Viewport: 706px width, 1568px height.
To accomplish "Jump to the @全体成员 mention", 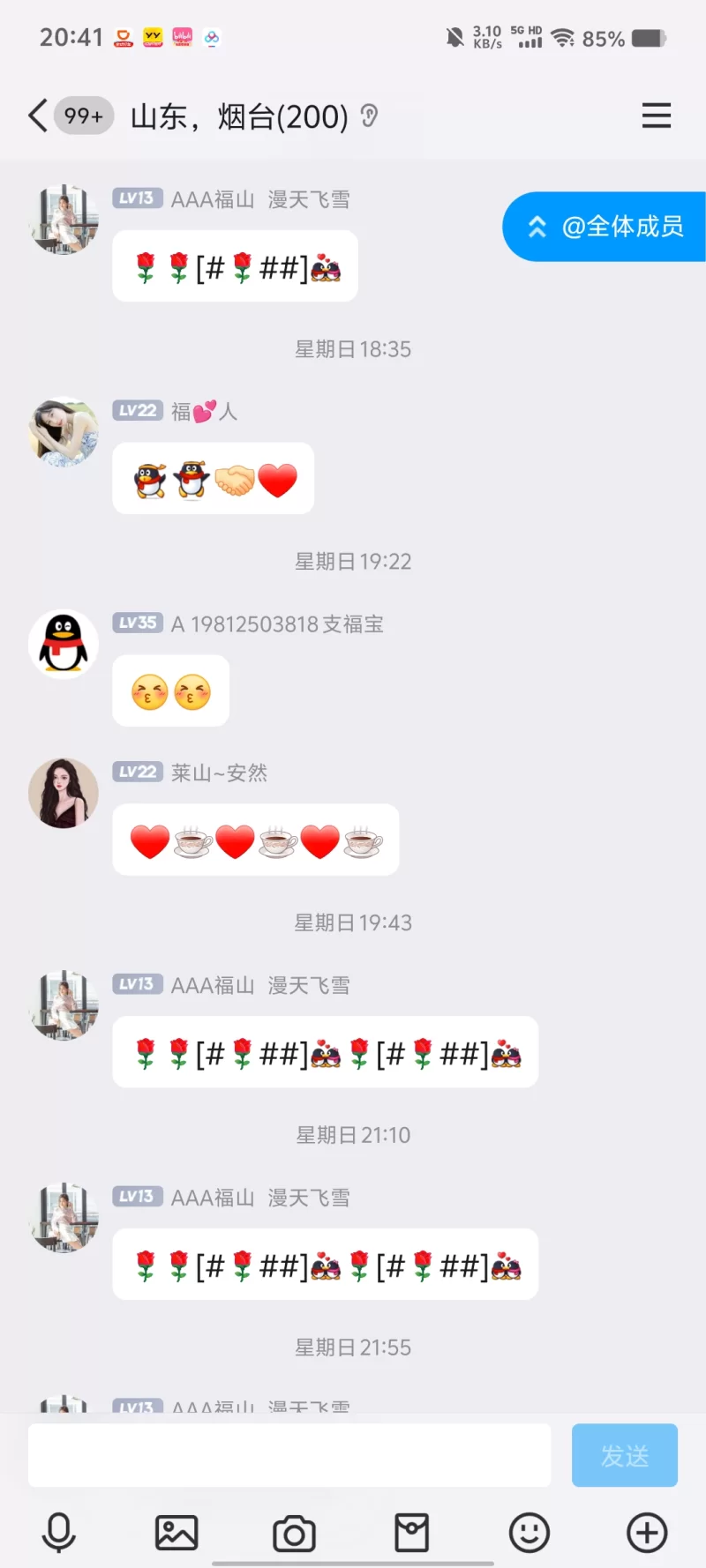I will (607, 227).
